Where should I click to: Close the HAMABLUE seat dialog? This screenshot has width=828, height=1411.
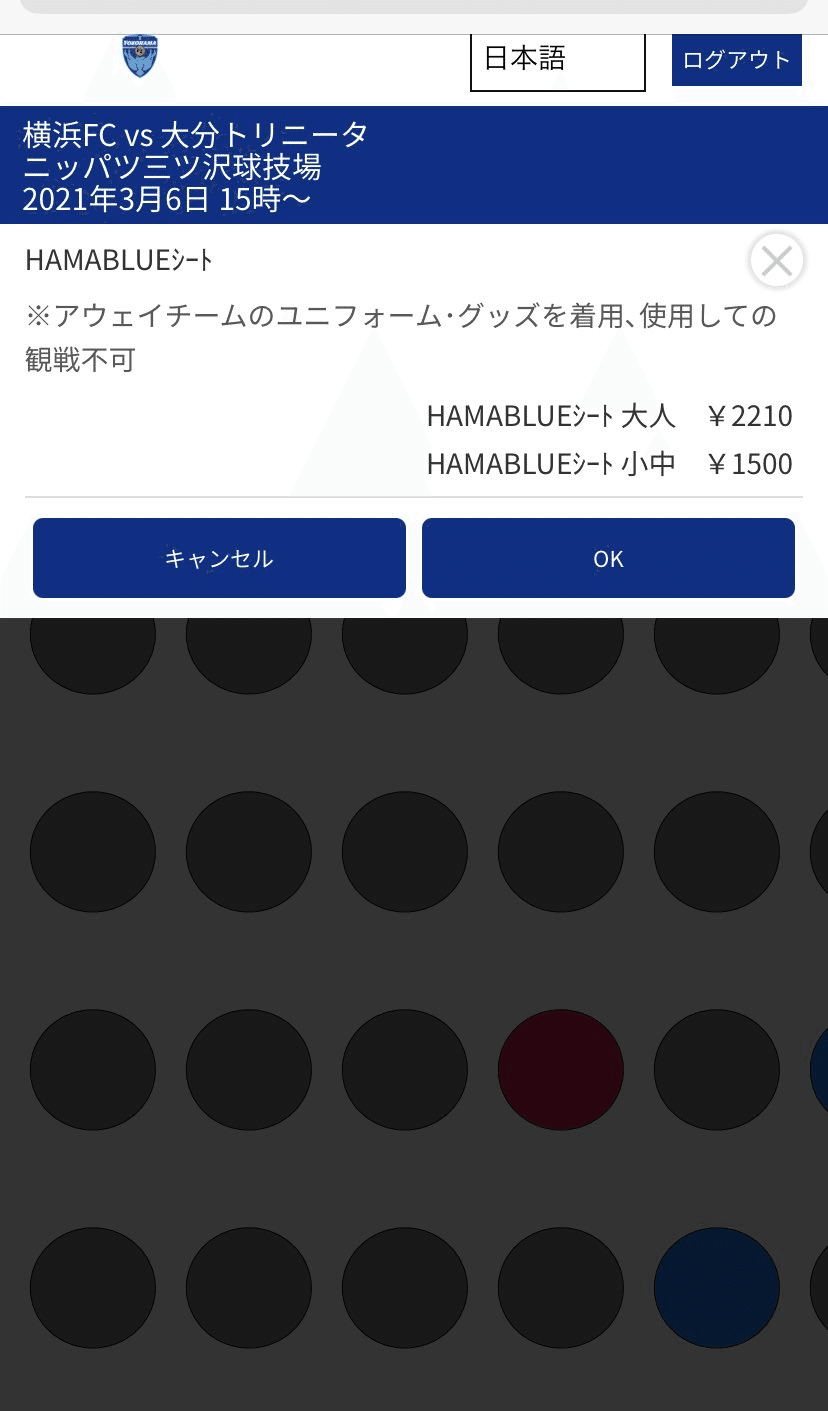pos(777,261)
